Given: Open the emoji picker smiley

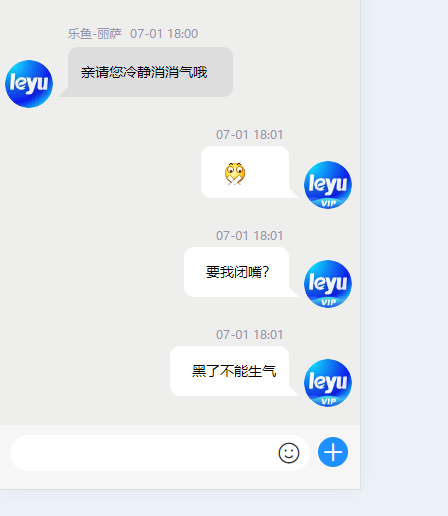Looking at the screenshot, I should click(289, 453).
